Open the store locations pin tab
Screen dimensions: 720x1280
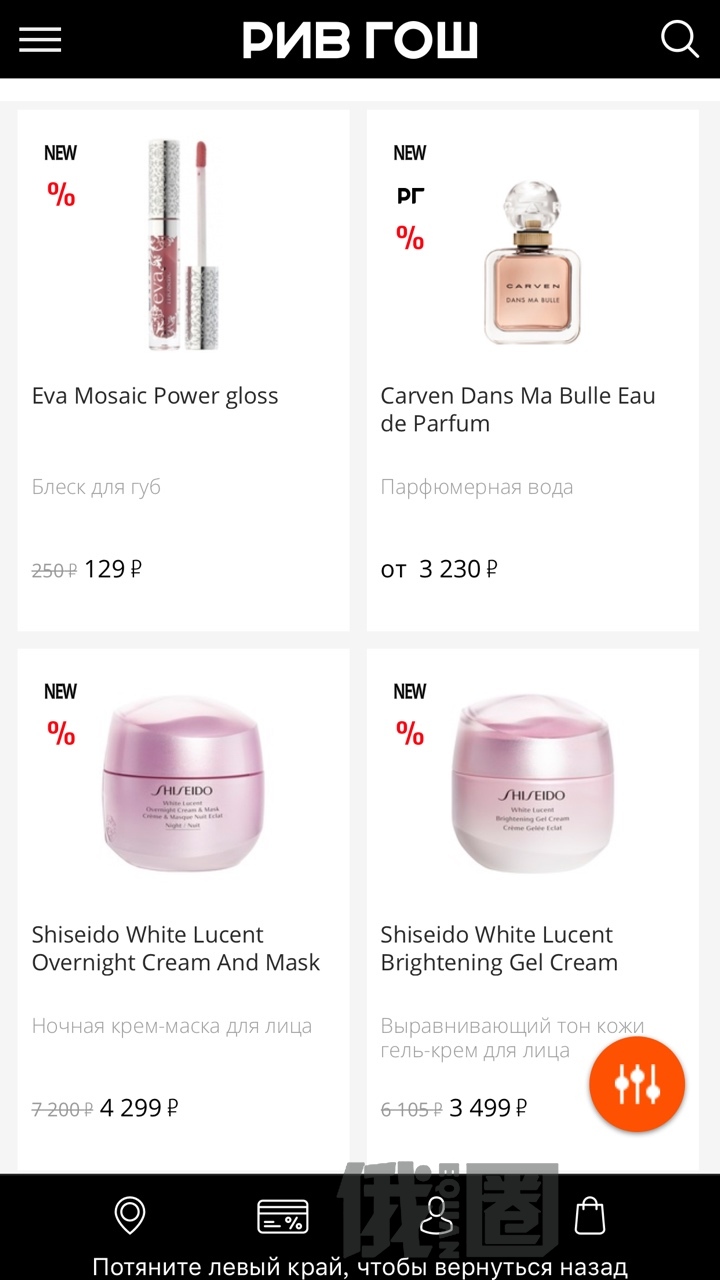[x=130, y=1216]
